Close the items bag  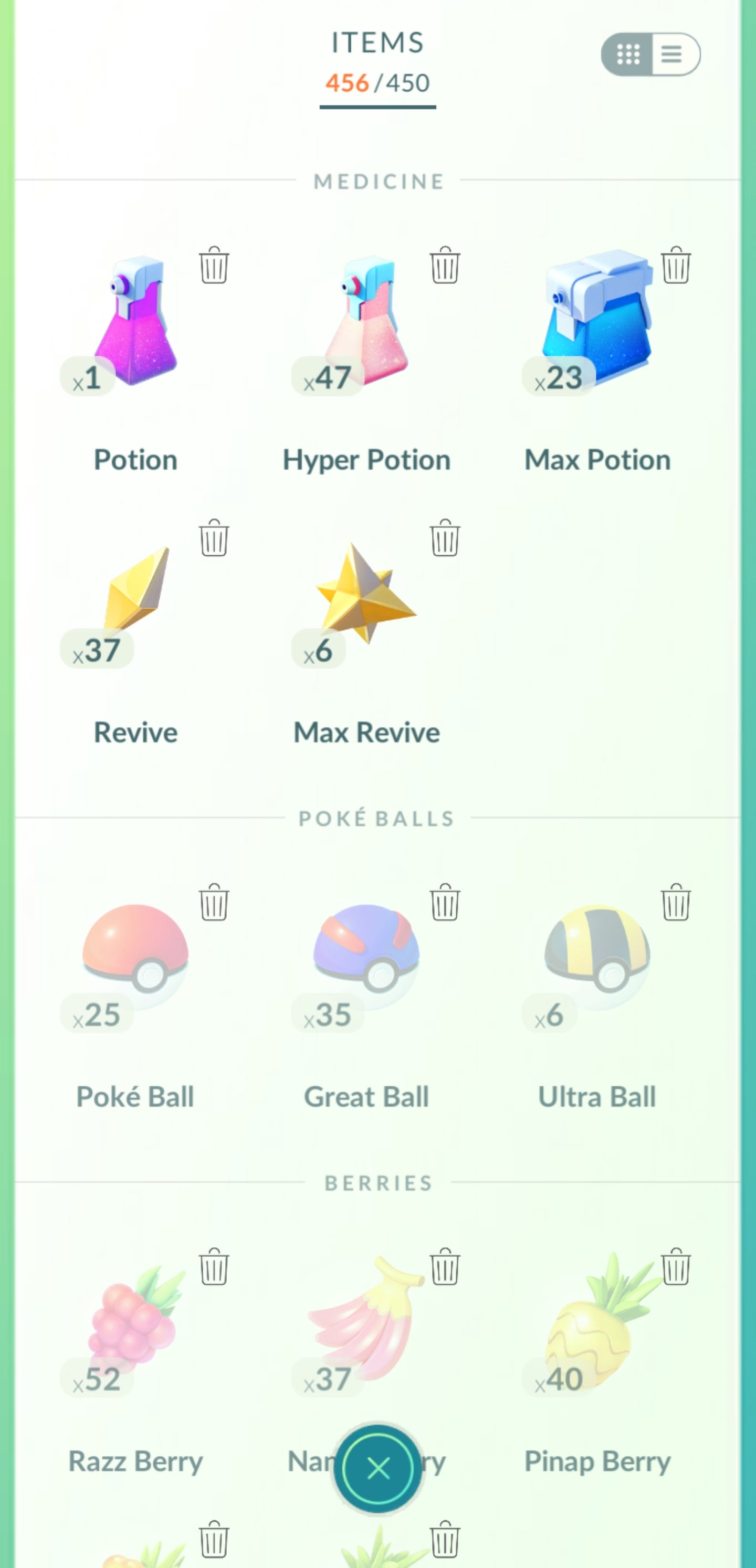click(x=377, y=1468)
